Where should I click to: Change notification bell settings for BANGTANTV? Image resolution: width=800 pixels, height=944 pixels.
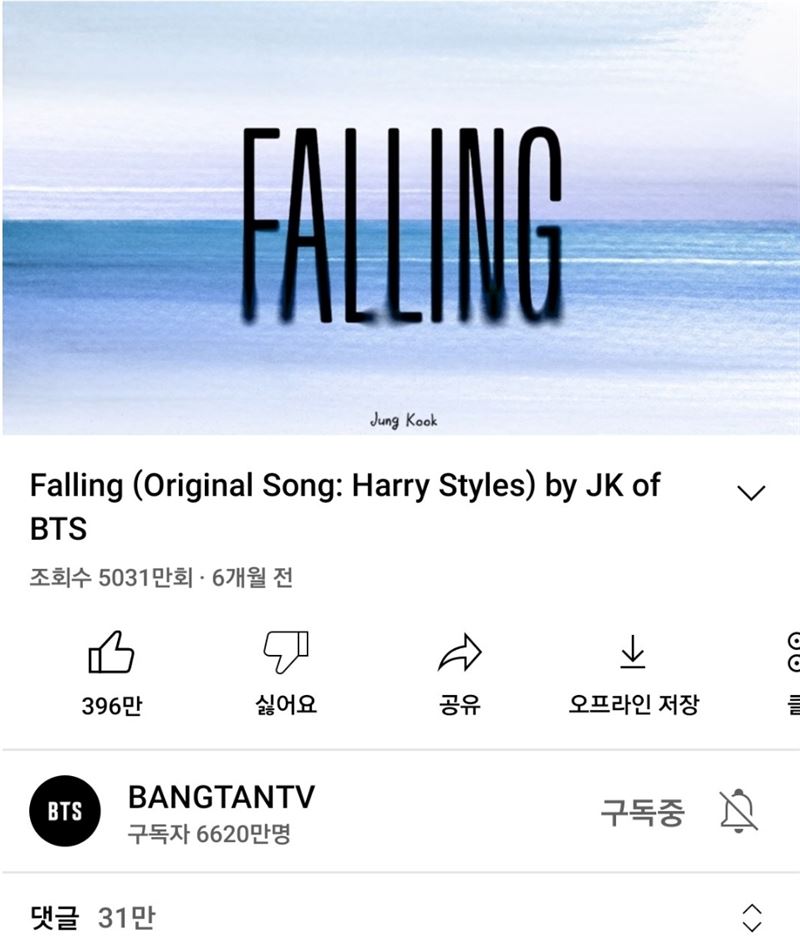738,811
